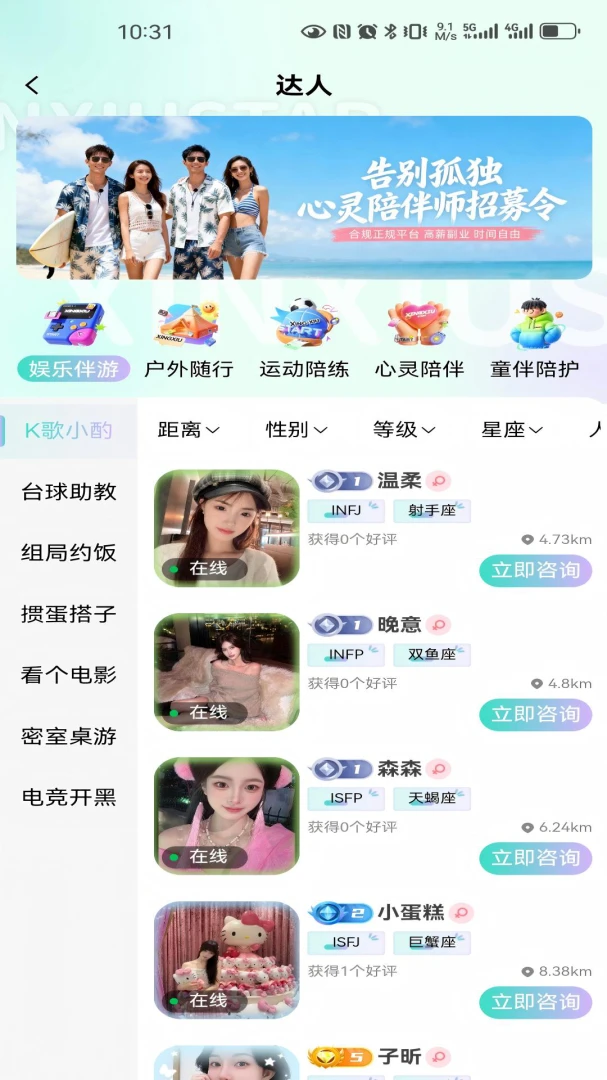
Task: Open 密室桌游 in the side menu
Action: pyautogui.click(x=69, y=736)
